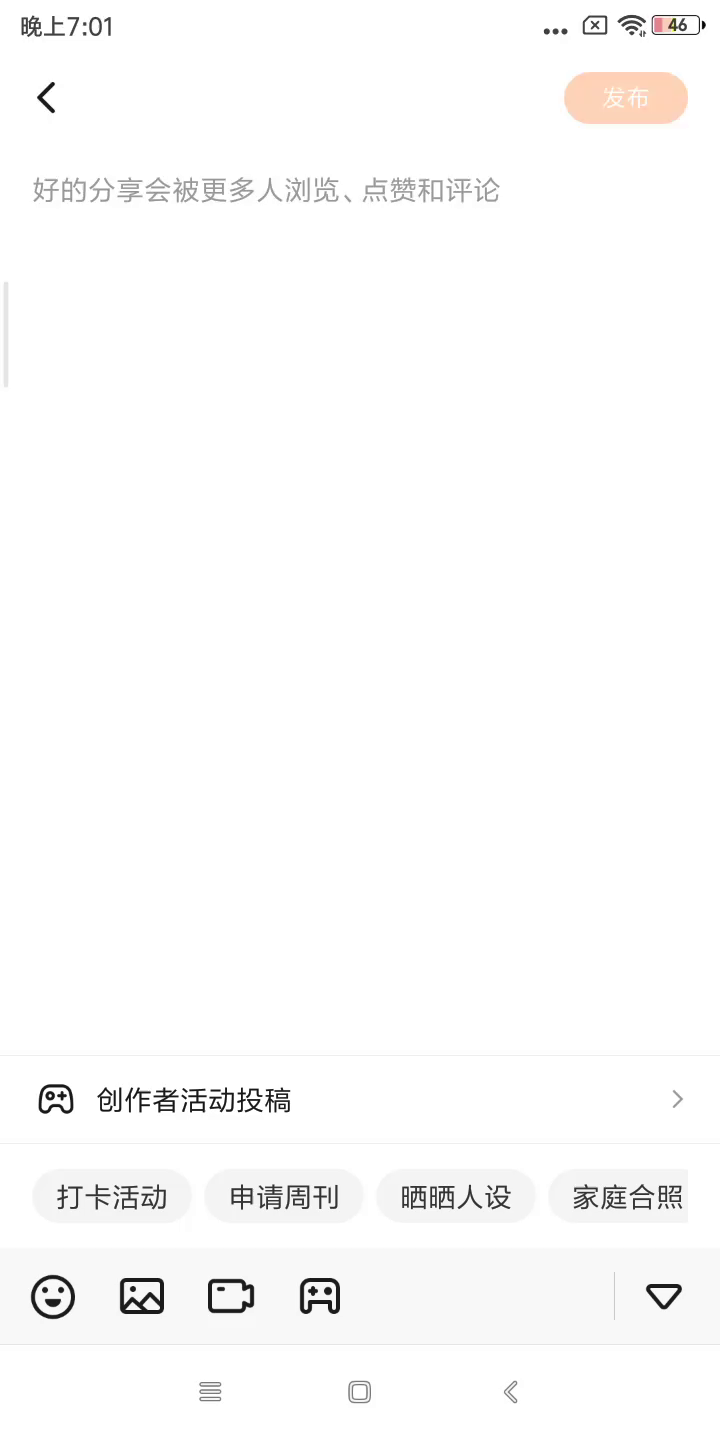This screenshot has height=1440, width=720.
Task: Focus the post content text field
Action: click(x=360, y=600)
